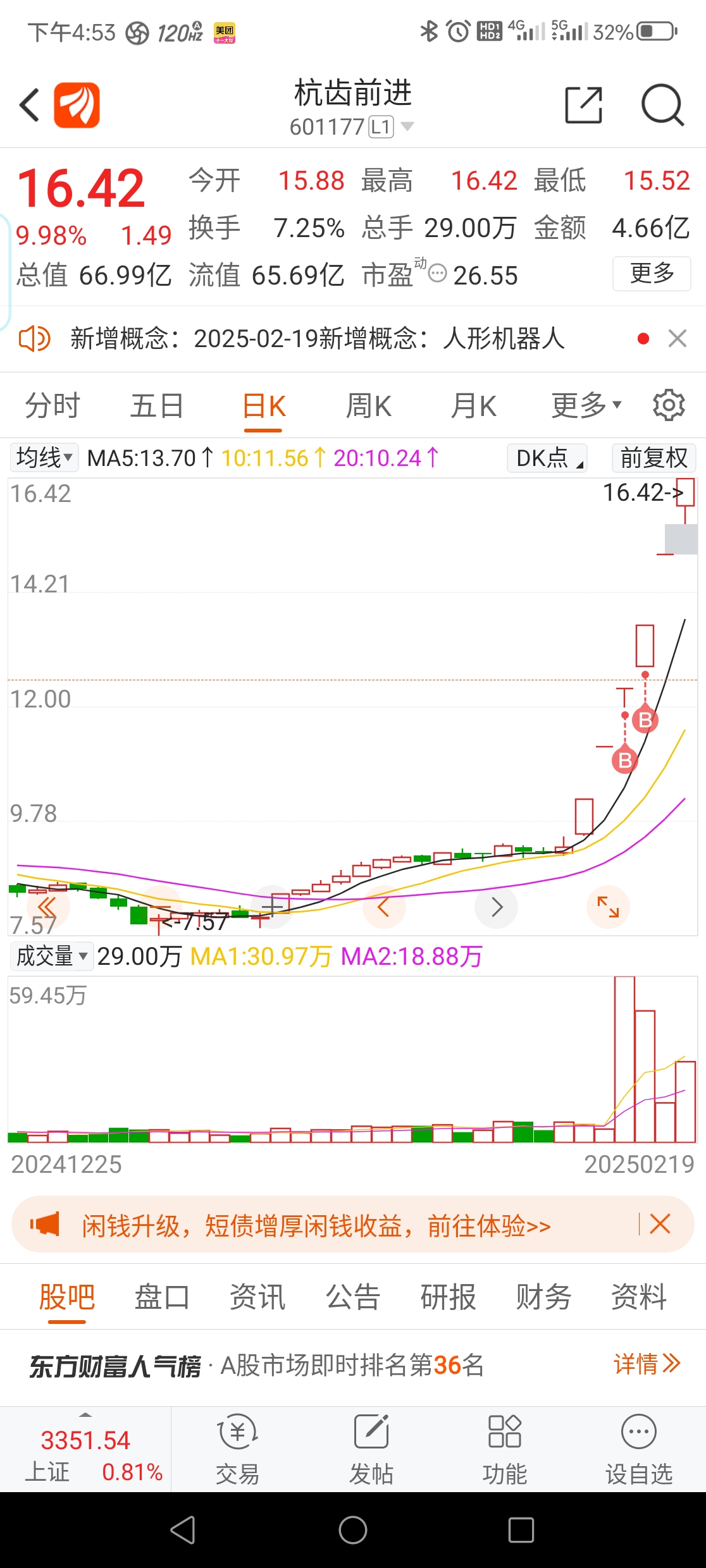Go back using the top-left arrow
The image size is (706, 1568).
[30, 105]
